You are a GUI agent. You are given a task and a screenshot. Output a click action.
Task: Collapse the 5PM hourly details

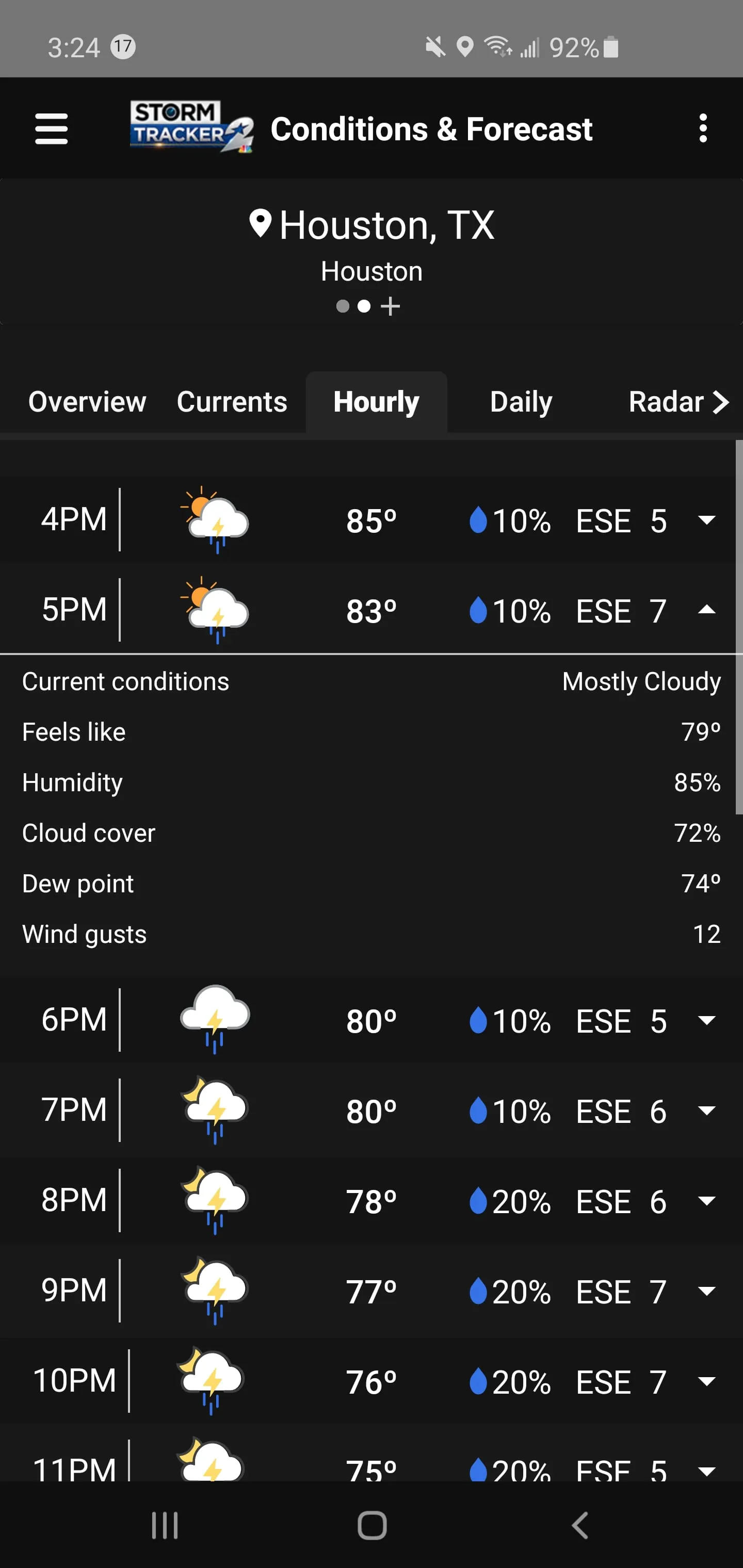point(706,610)
